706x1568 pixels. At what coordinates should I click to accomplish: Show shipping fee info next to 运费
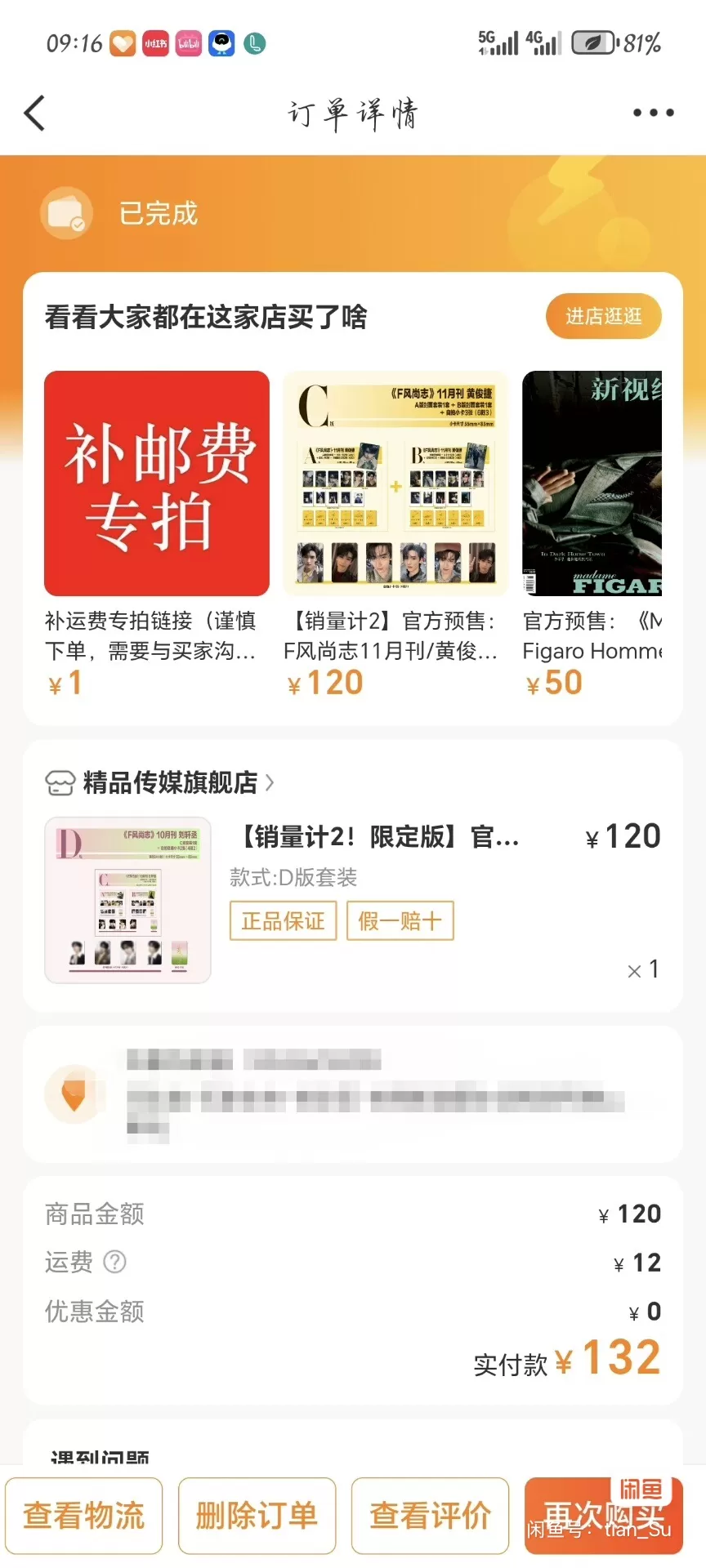tap(115, 1262)
